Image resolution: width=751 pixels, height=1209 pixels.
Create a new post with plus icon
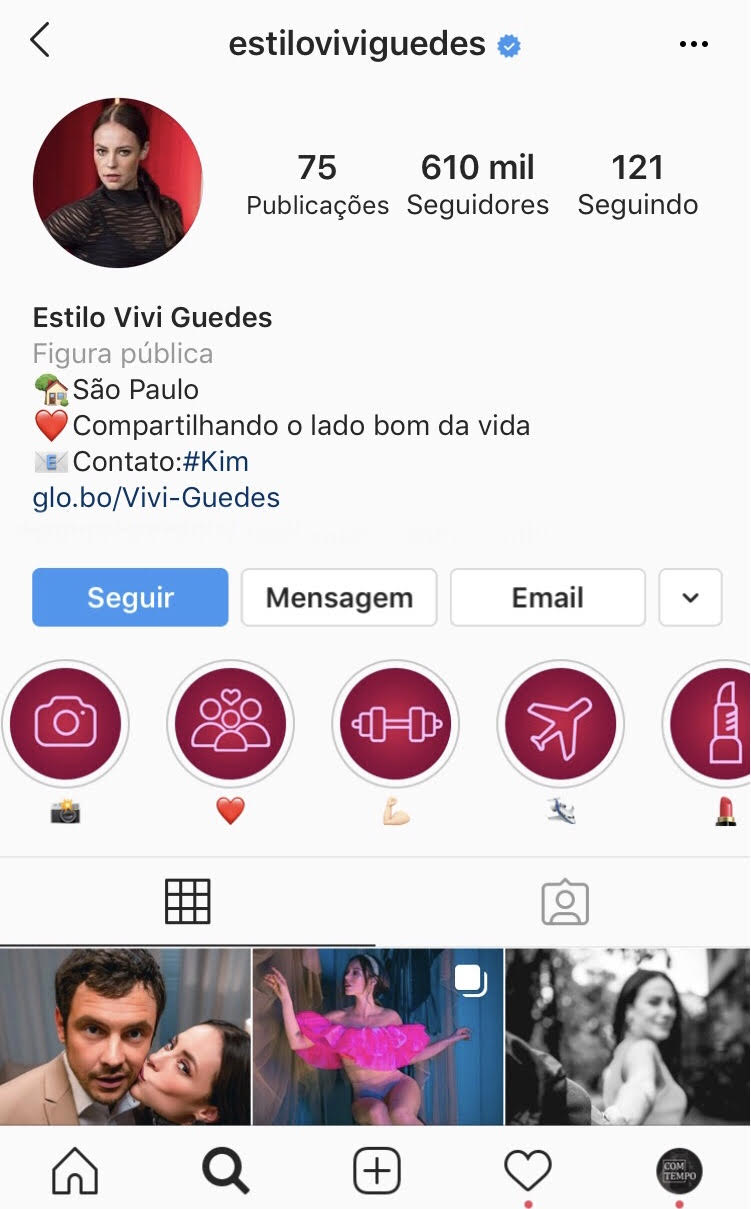[x=376, y=1170]
